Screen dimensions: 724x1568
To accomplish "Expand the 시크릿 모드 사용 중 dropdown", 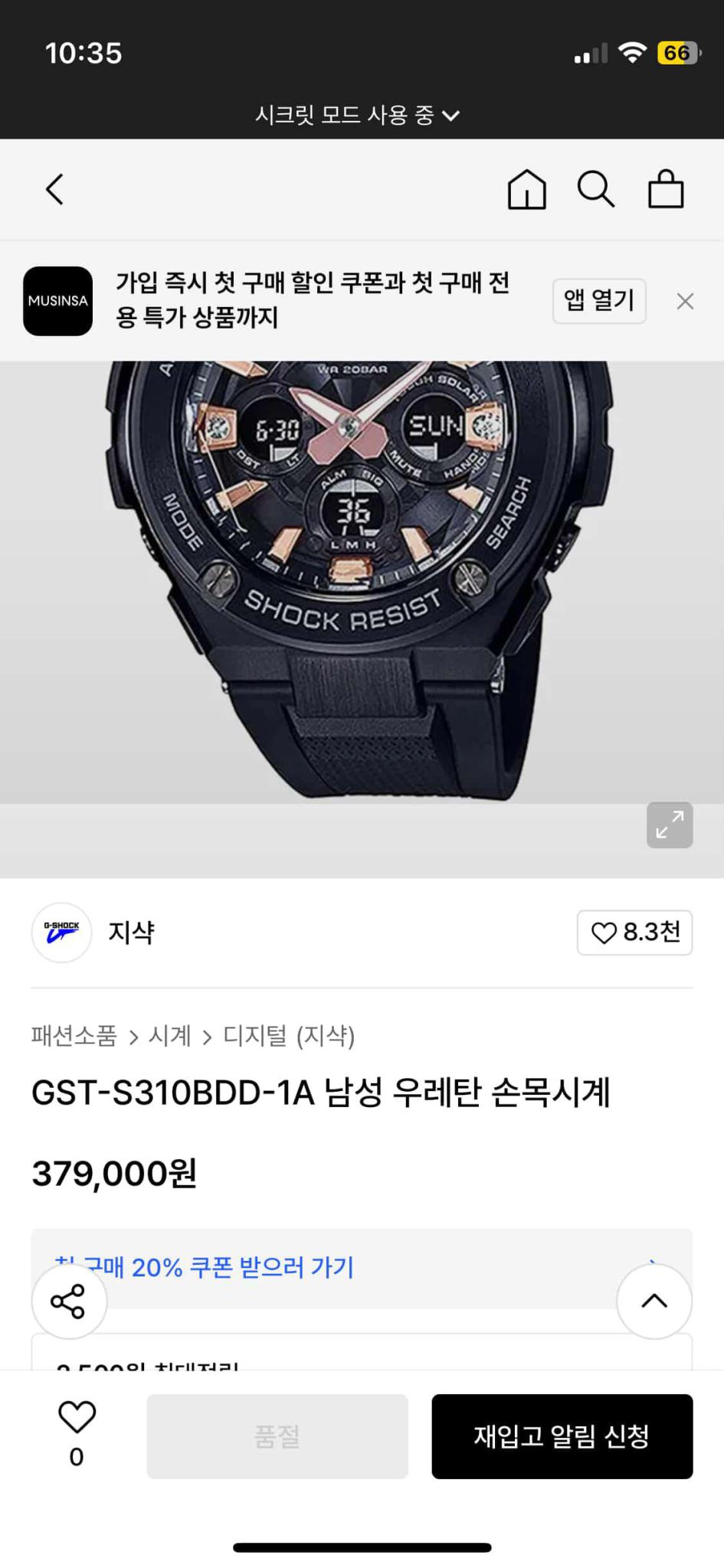I will click(358, 116).
